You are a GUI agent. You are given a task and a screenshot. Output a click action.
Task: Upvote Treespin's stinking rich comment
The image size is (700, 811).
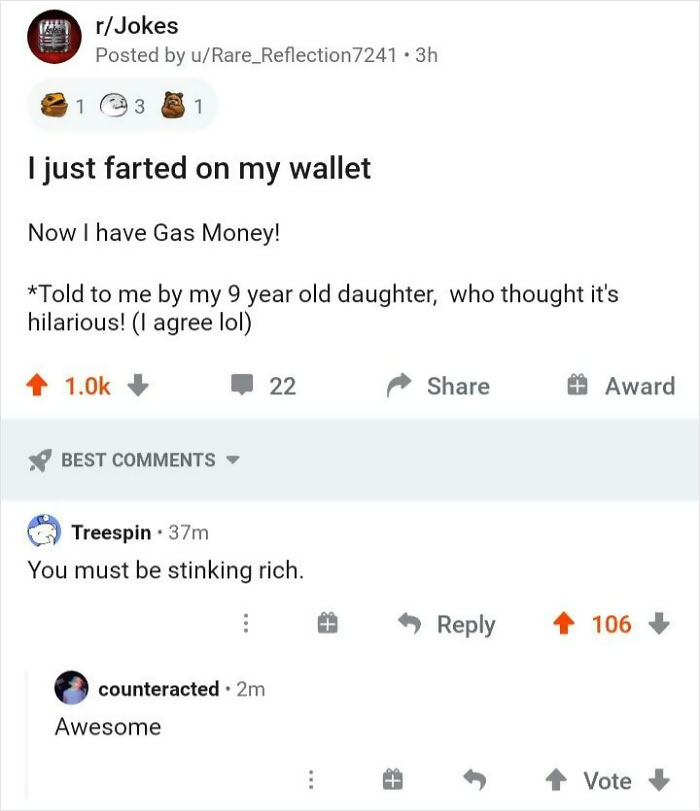pyautogui.click(x=566, y=624)
